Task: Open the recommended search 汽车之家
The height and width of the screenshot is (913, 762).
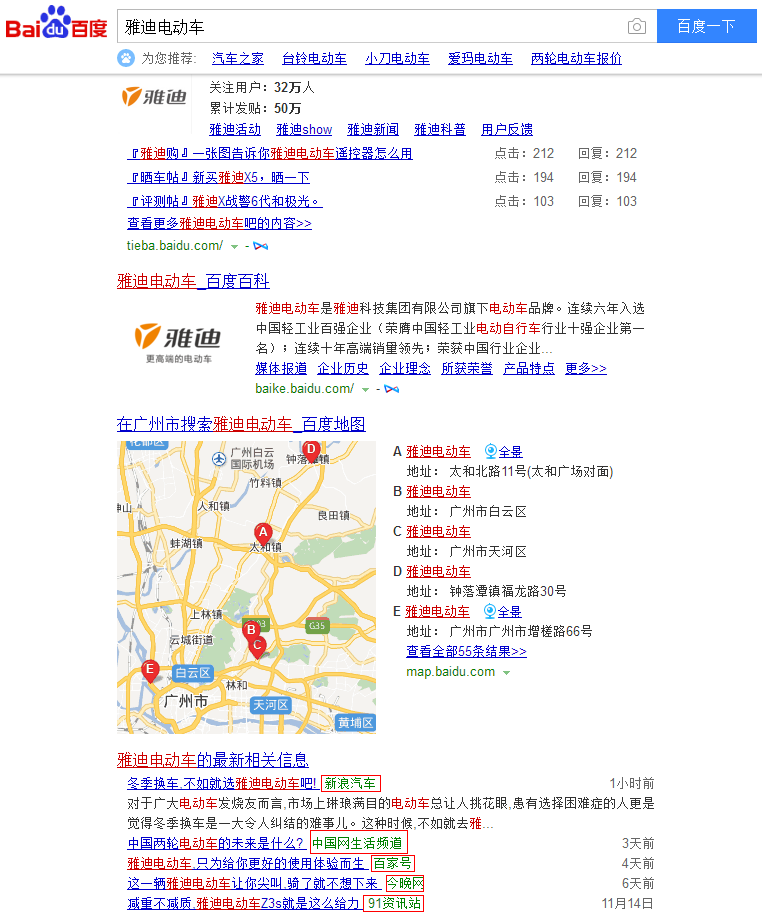Action: coord(238,58)
